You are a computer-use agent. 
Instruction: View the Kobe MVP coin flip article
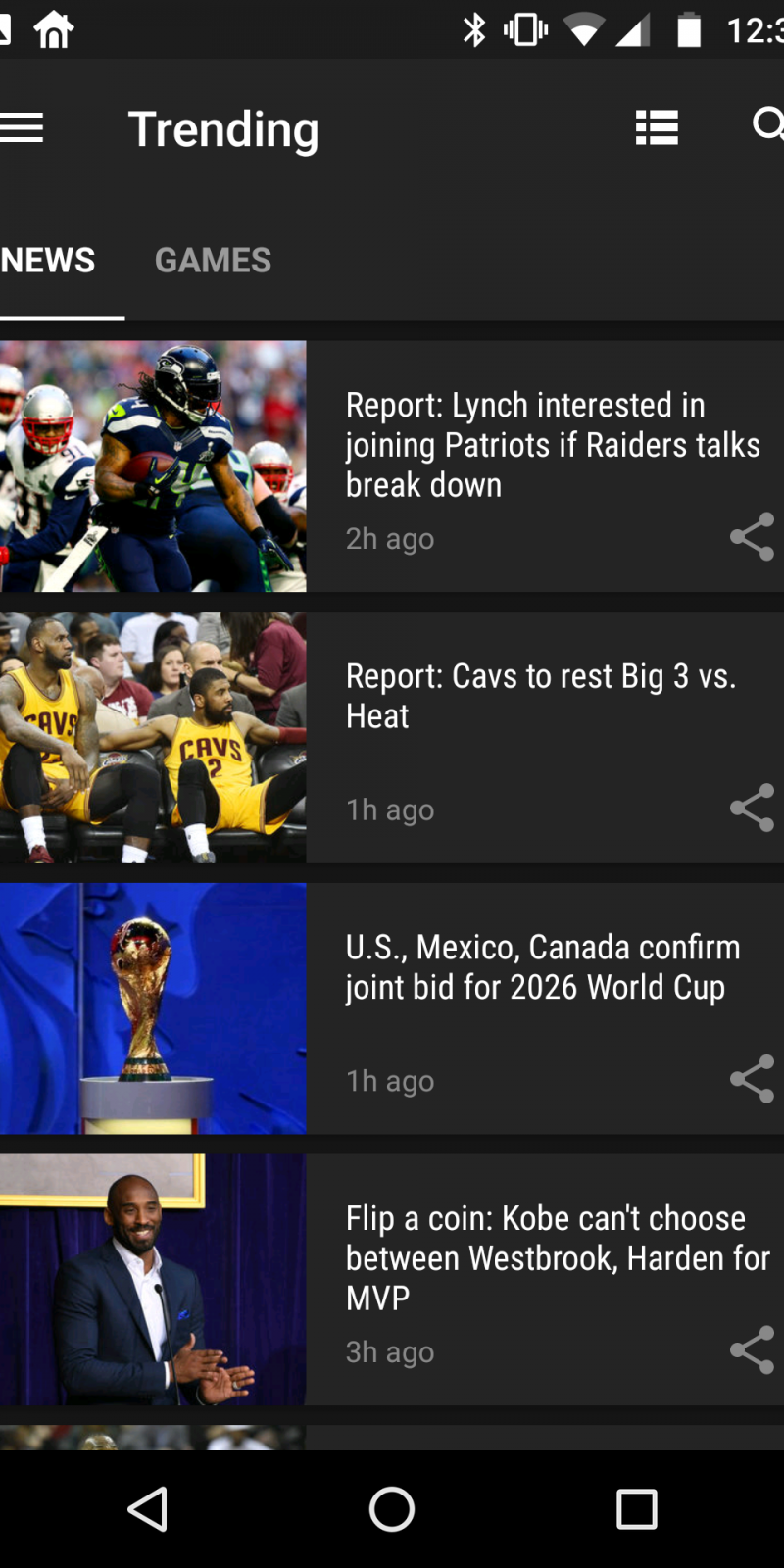tap(557, 1257)
